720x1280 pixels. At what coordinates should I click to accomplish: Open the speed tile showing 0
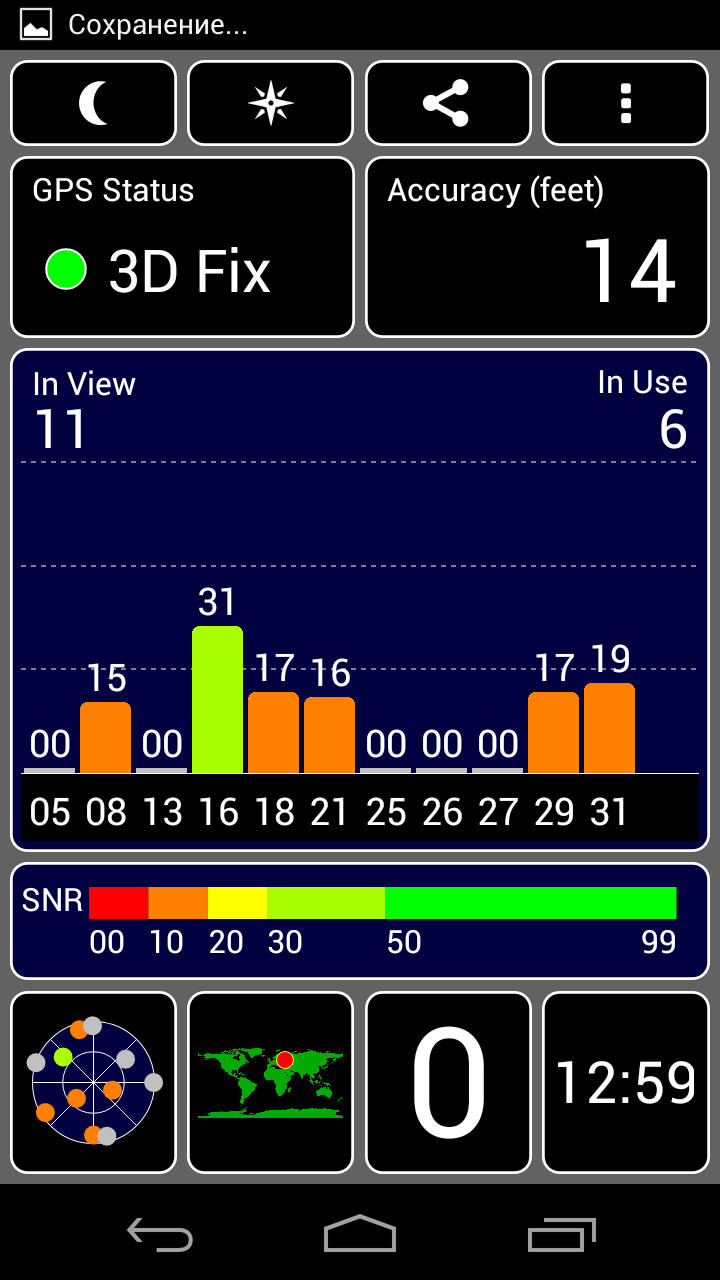(447, 1082)
